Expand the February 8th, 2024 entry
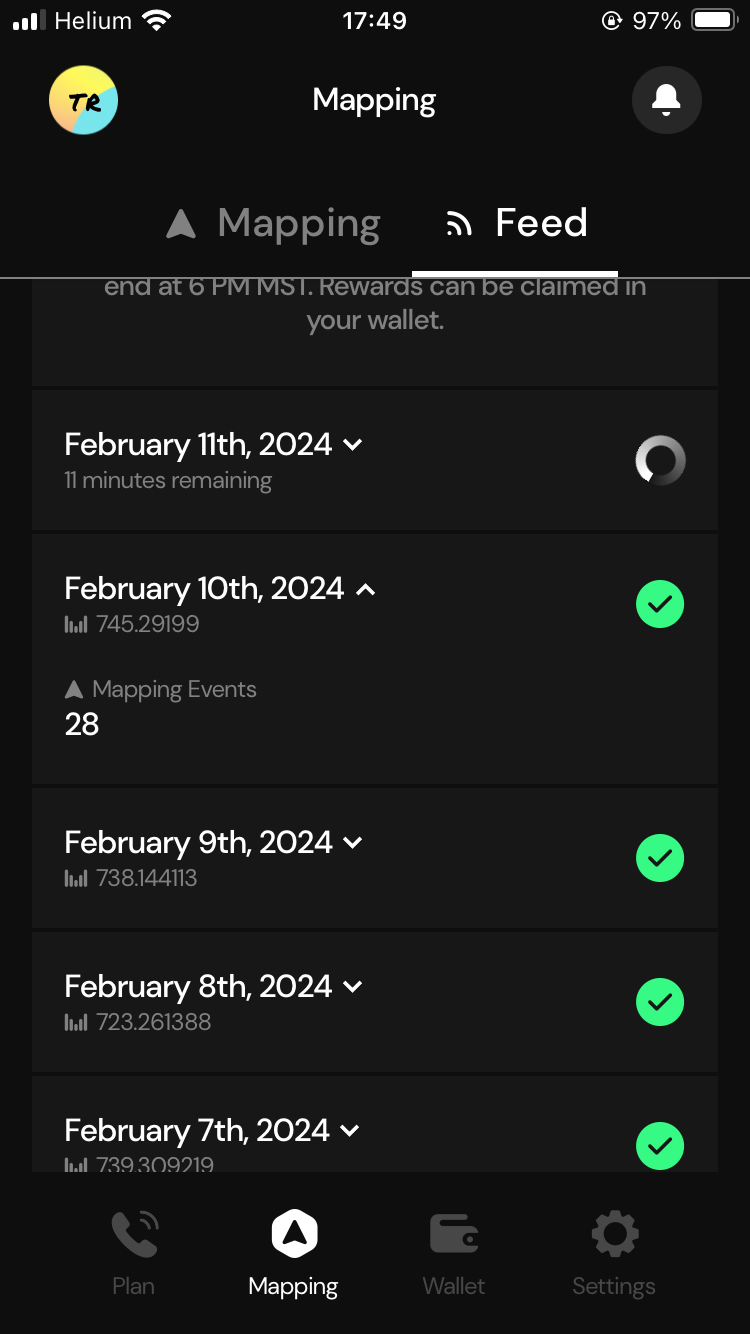Viewport: 750px width, 1334px height. tap(375, 1002)
